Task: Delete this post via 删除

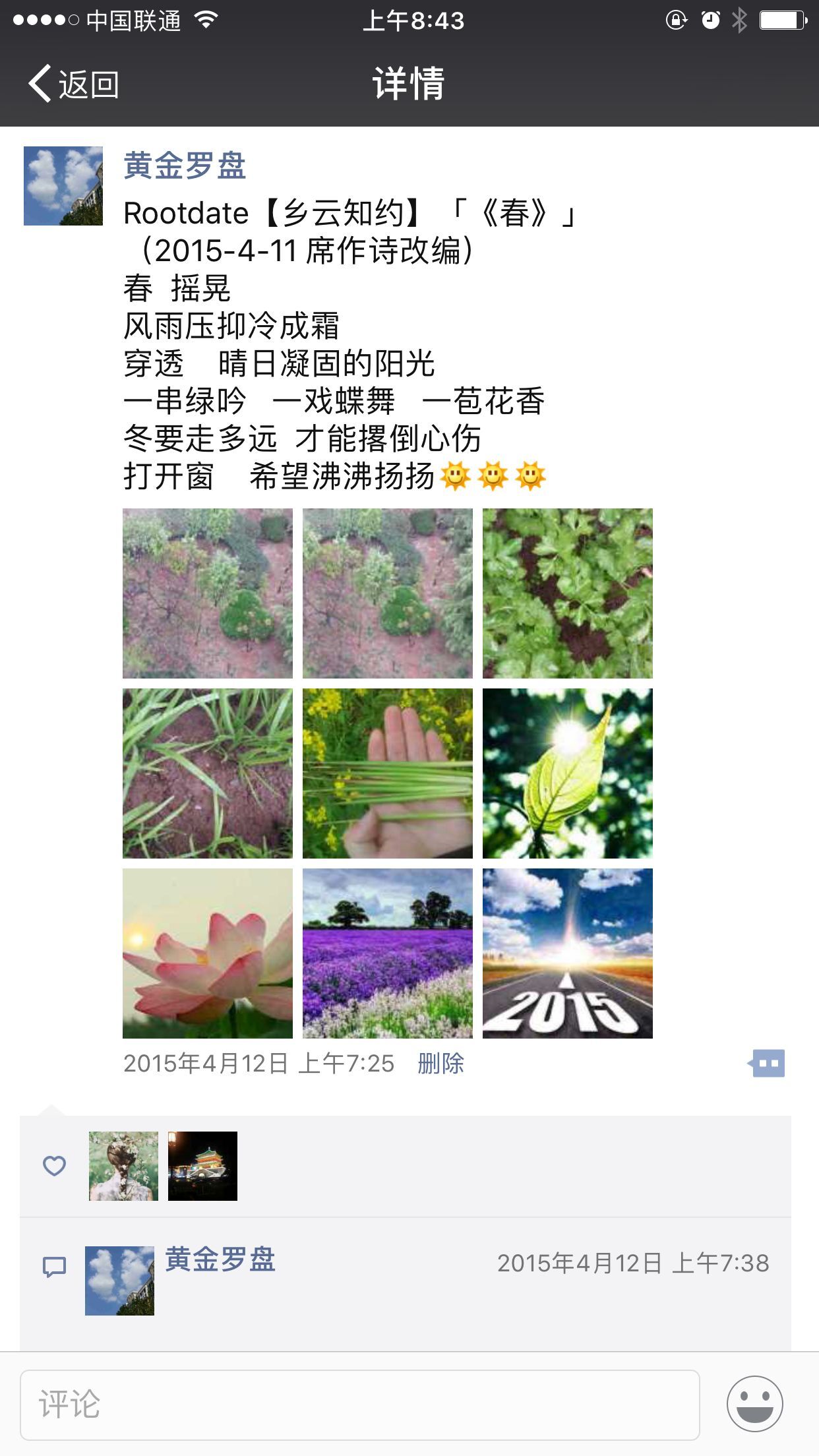Action: click(x=440, y=1063)
